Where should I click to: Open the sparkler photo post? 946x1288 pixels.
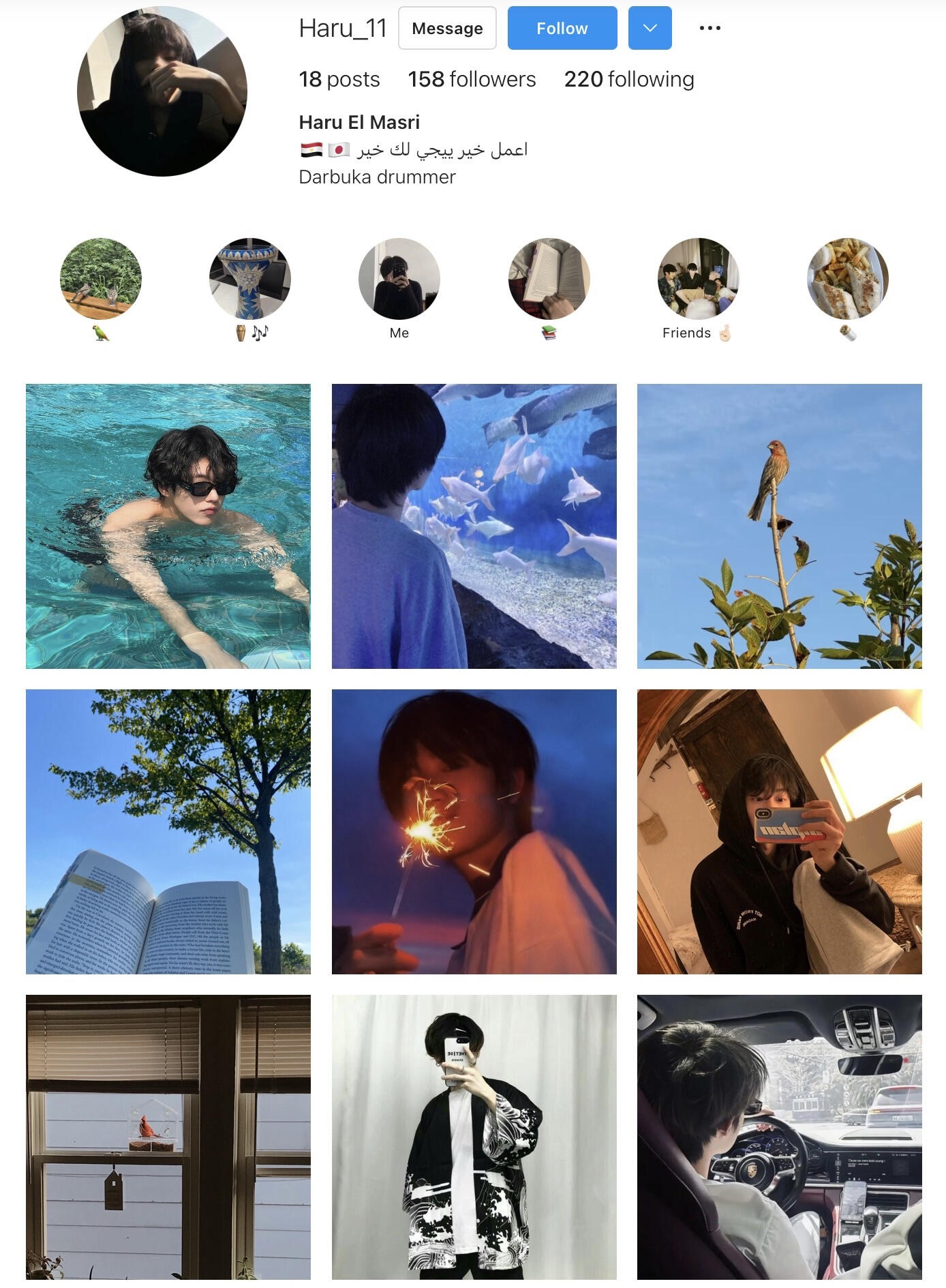point(474,831)
